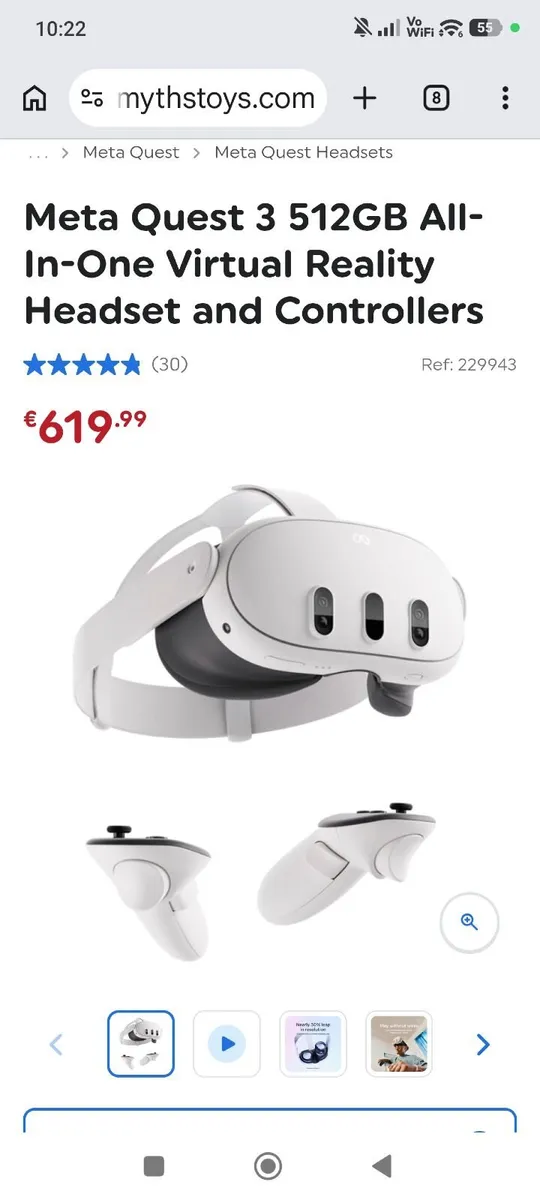540x1200 pixels.
Task: Open the browser home page
Action: 34,98
